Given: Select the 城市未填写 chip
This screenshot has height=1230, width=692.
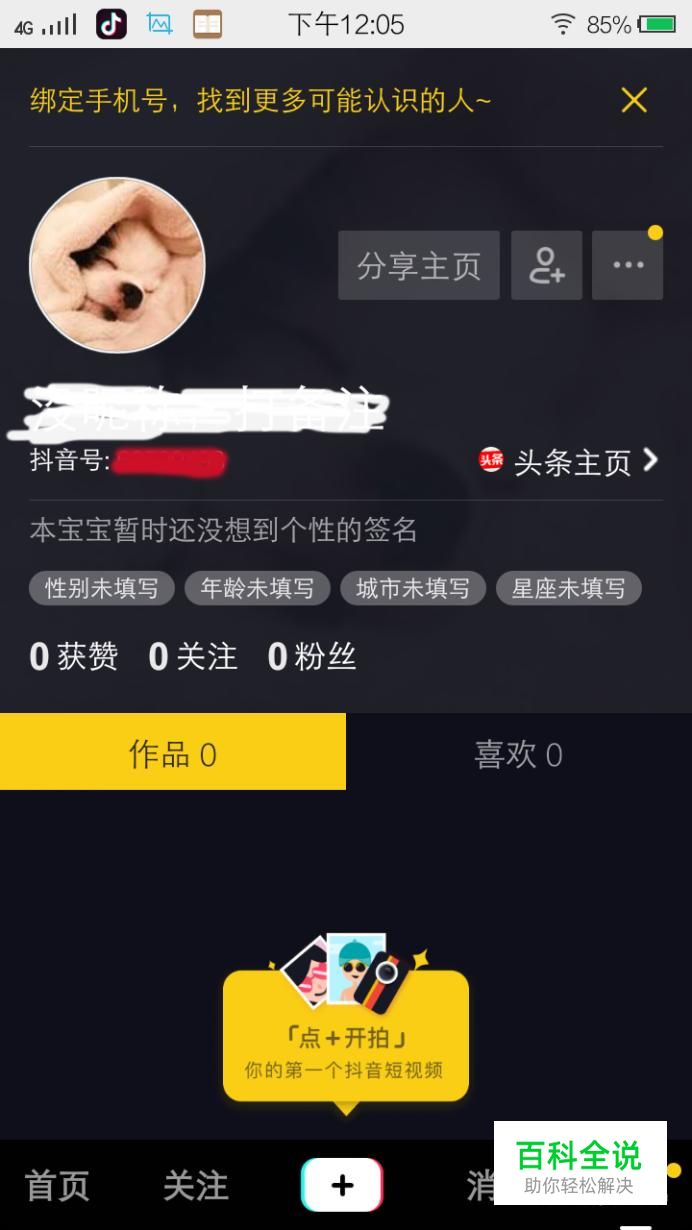Looking at the screenshot, I should (x=412, y=589).
